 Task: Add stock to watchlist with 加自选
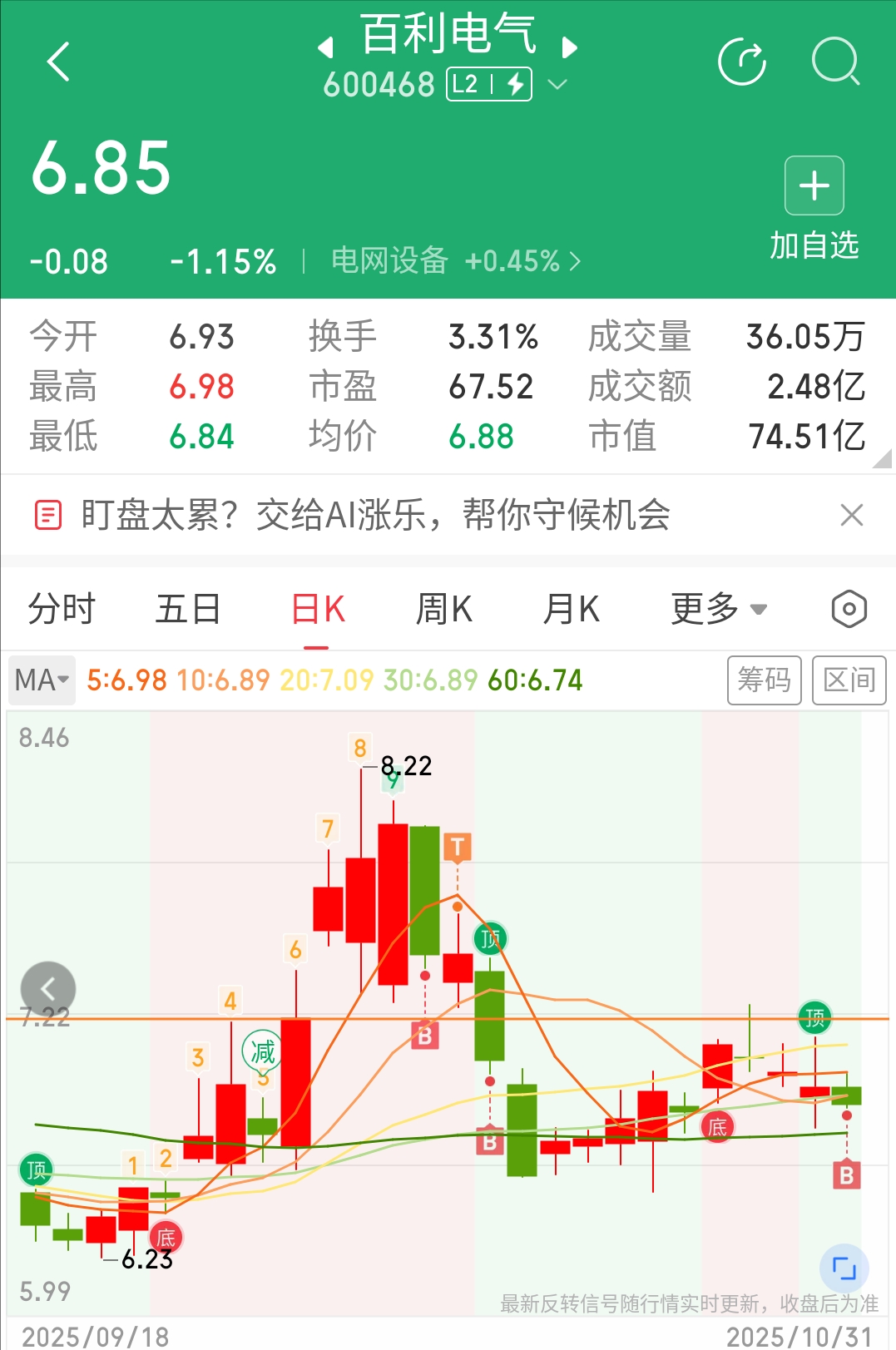pyautogui.click(x=814, y=209)
